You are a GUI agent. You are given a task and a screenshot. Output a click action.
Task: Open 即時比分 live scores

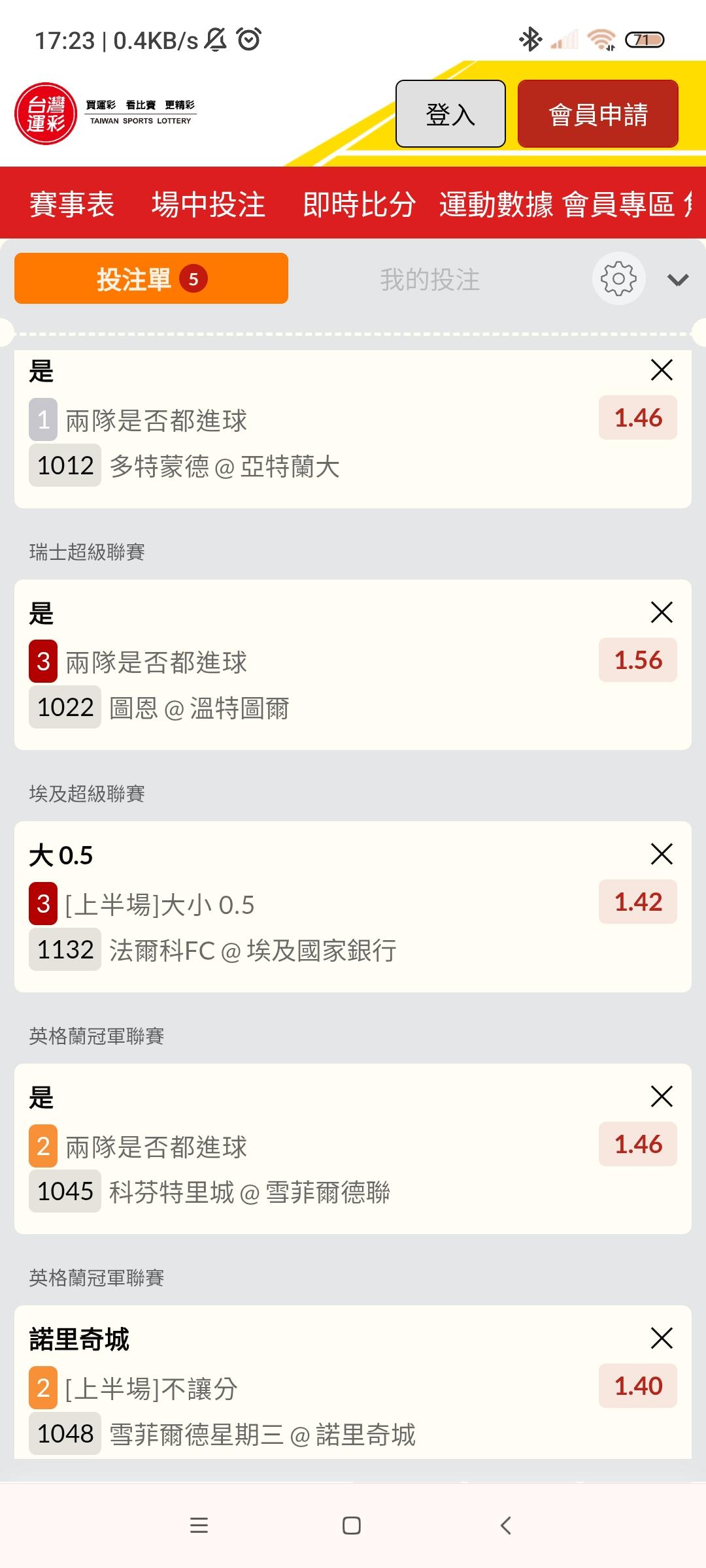(x=359, y=204)
